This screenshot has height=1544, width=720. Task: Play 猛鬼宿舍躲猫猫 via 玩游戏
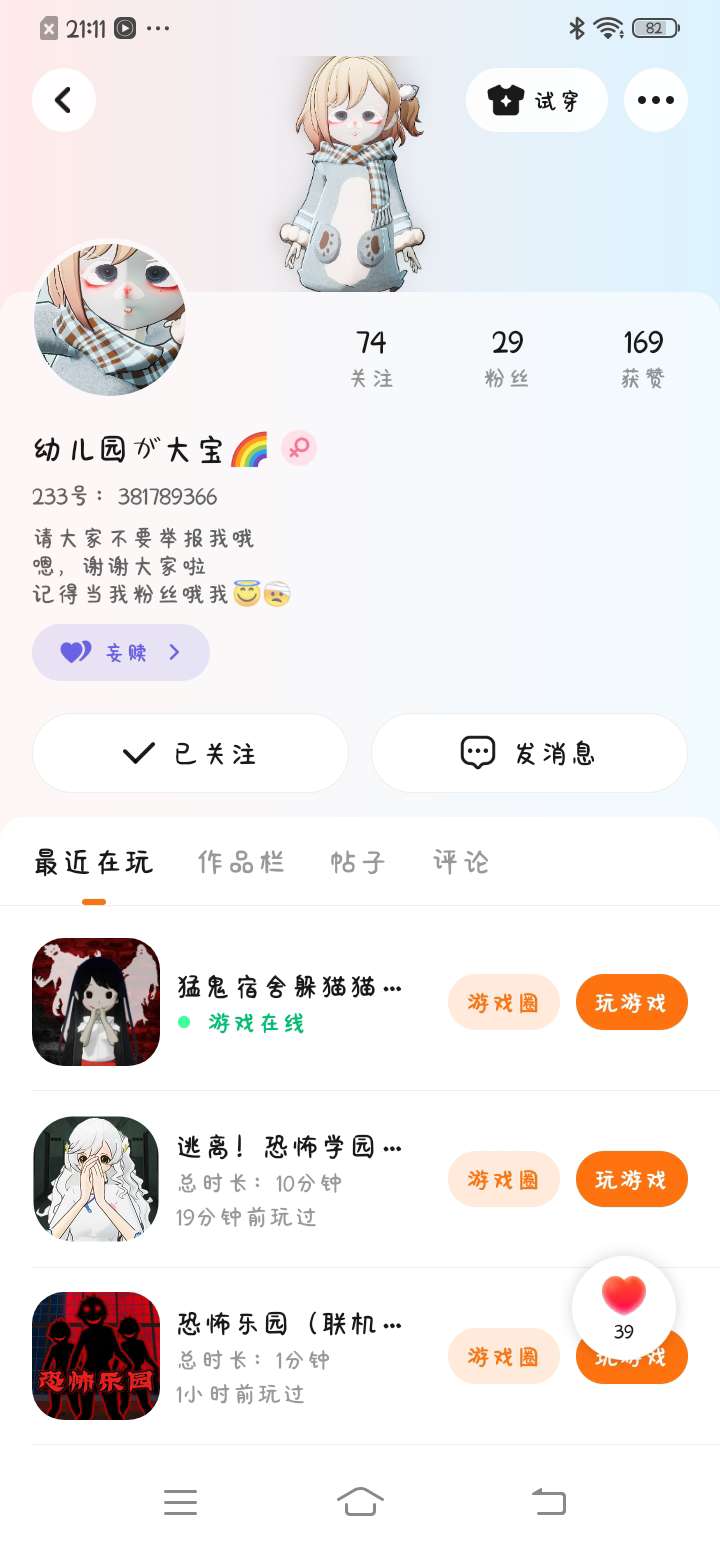[x=631, y=1002]
